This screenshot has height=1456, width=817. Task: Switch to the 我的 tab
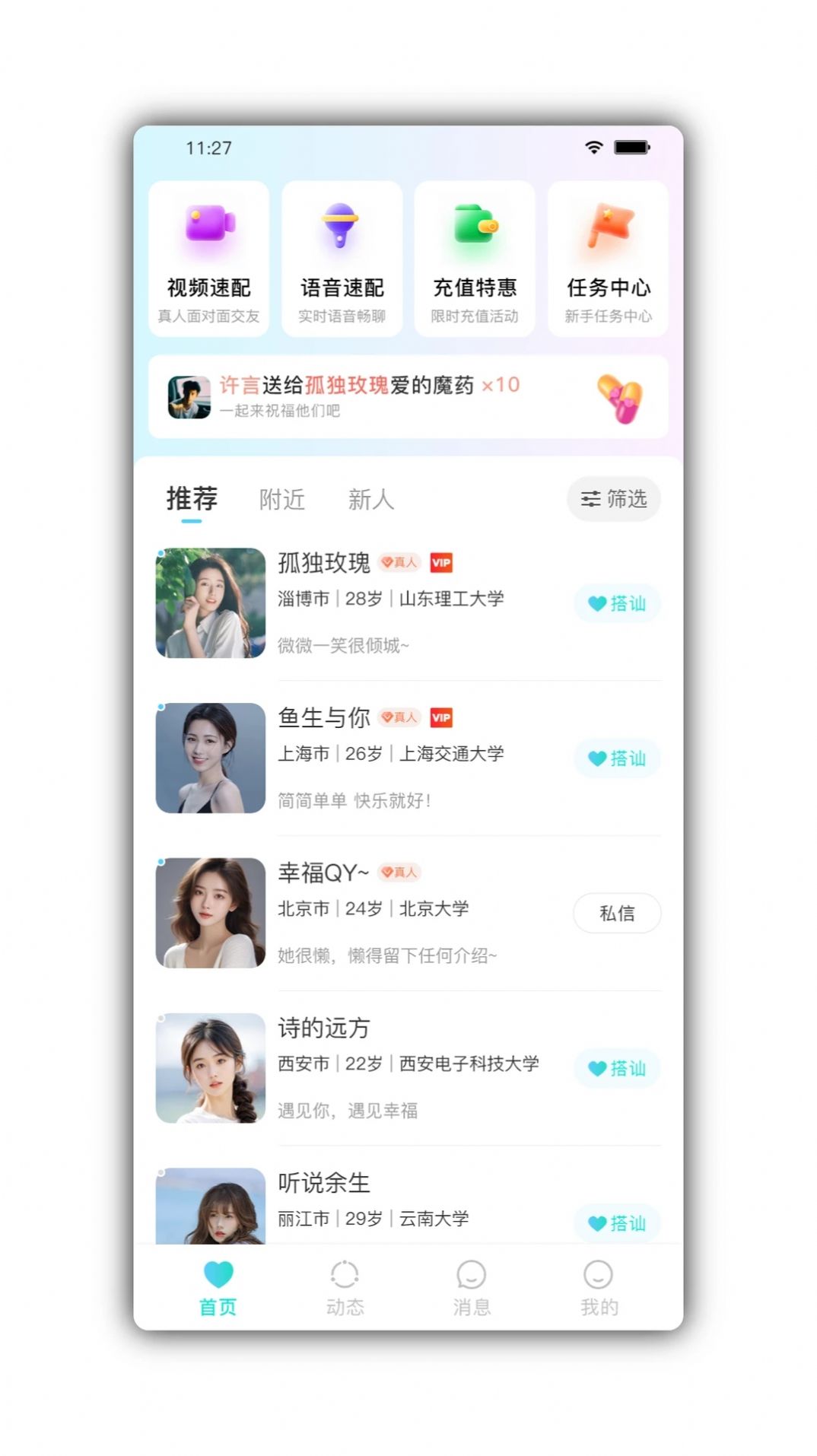(x=599, y=1288)
